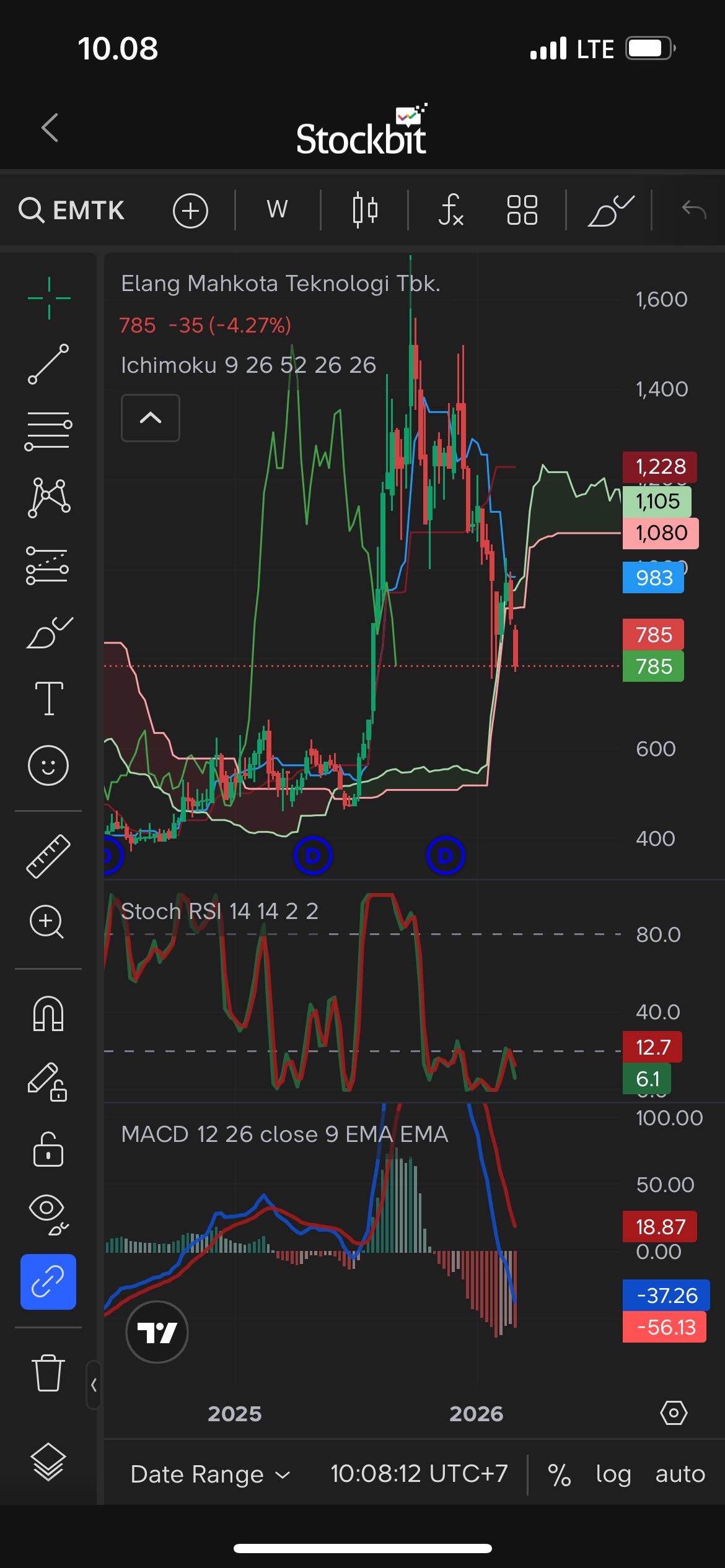The width and height of the screenshot is (725, 1568).
Task: Select the trend line drawing tool
Action: click(48, 364)
